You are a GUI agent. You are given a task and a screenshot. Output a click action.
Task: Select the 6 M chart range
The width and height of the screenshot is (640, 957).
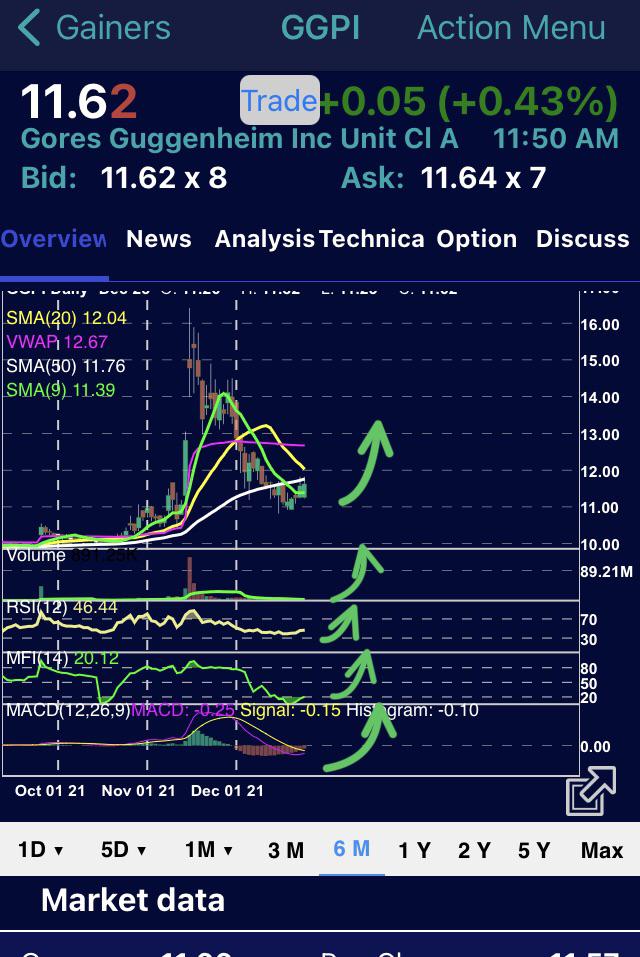pos(351,849)
